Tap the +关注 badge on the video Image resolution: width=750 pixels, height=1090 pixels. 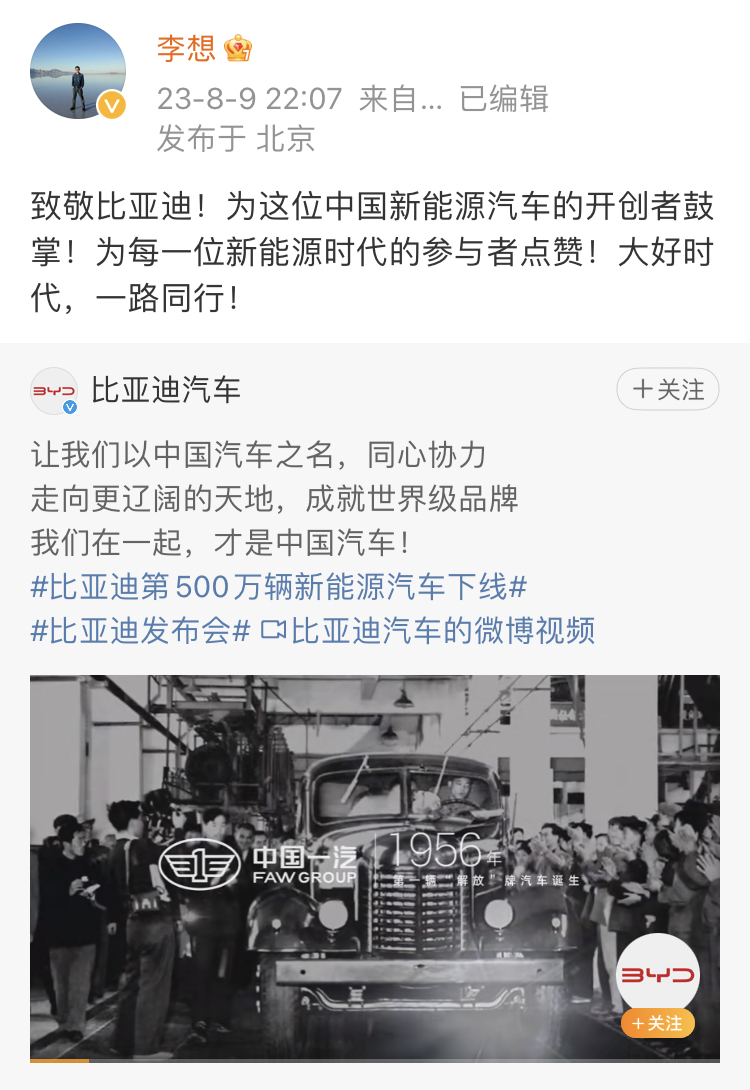point(657,1023)
